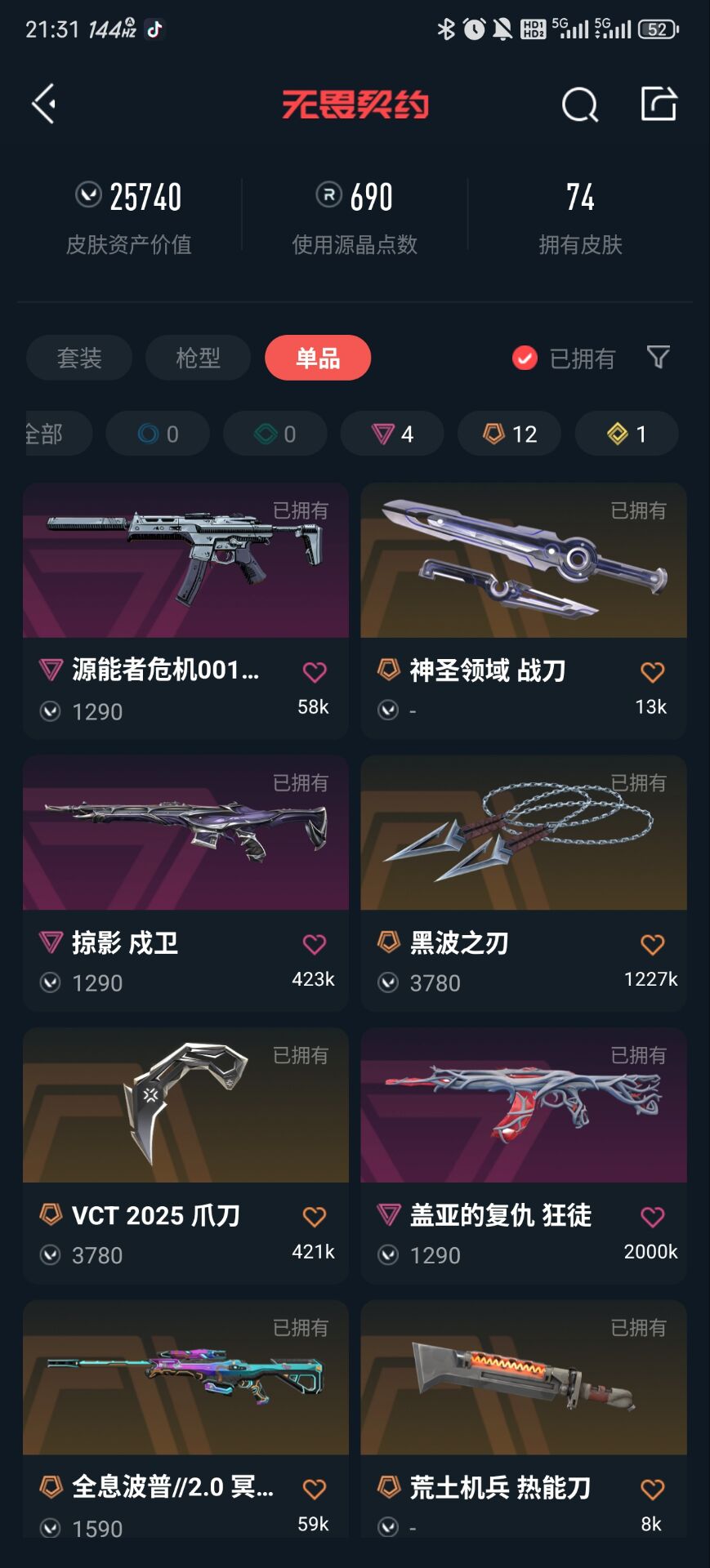
Task: Open the search icon
Action: point(580,105)
